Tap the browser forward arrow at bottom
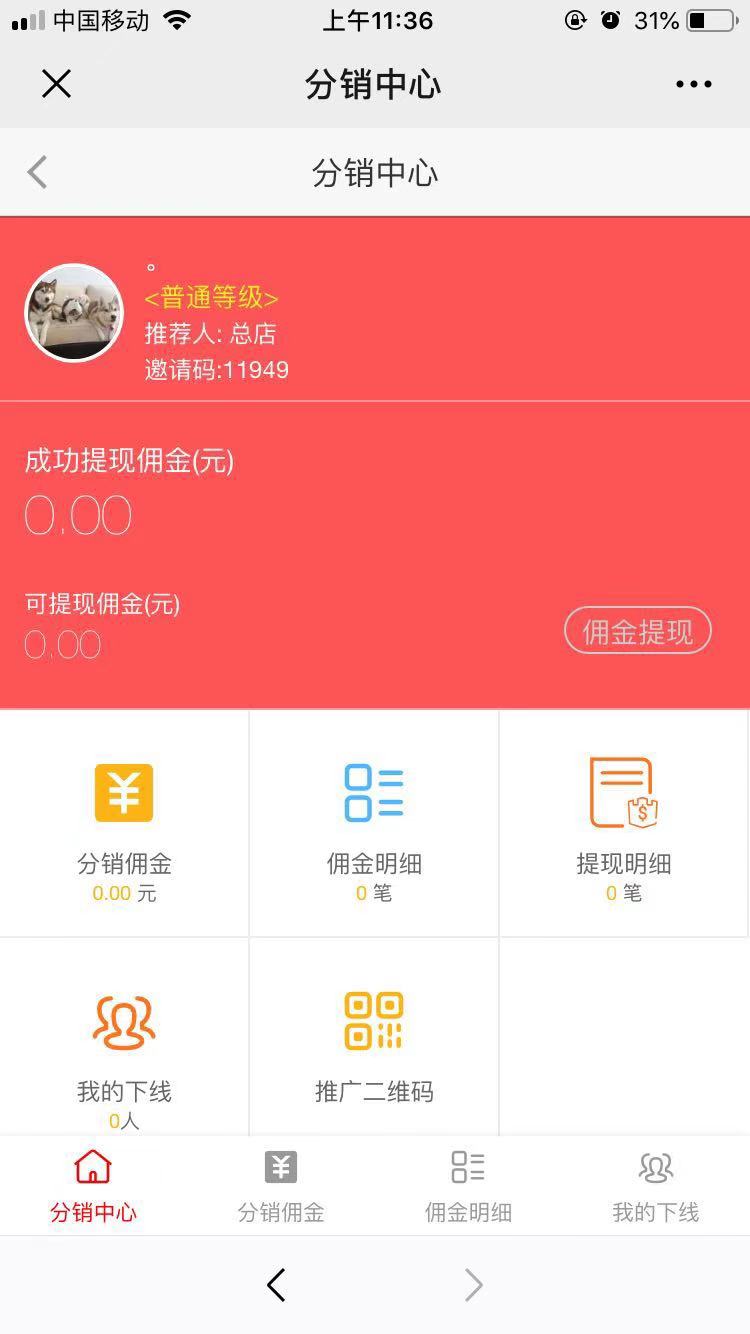Image resolution: width=750 pixels, height=1334 pixels. tap(473, 1285)
